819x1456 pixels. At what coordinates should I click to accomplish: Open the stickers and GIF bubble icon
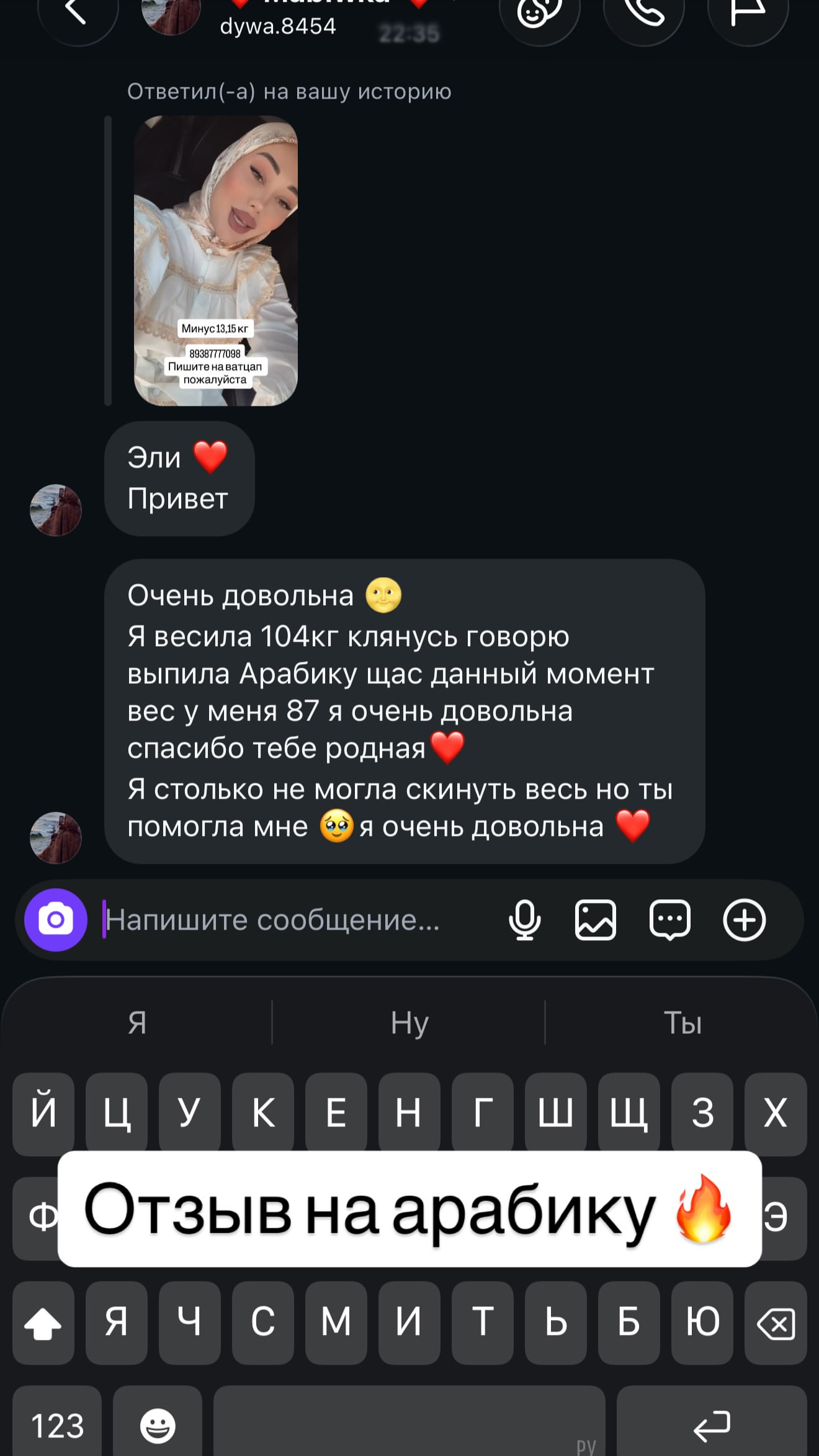point(670,920)
